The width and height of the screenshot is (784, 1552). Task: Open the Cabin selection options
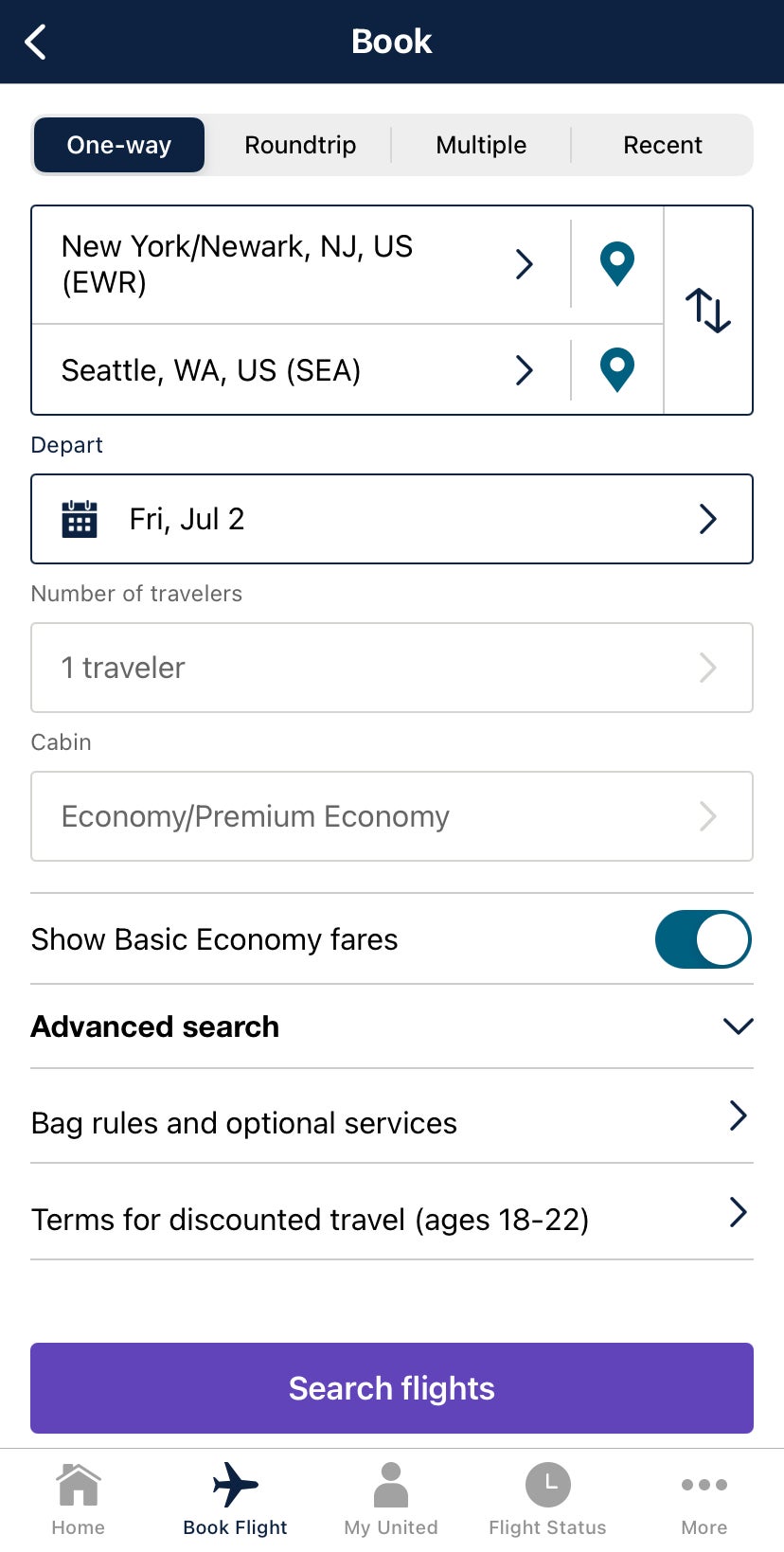[x=391, y=815]
